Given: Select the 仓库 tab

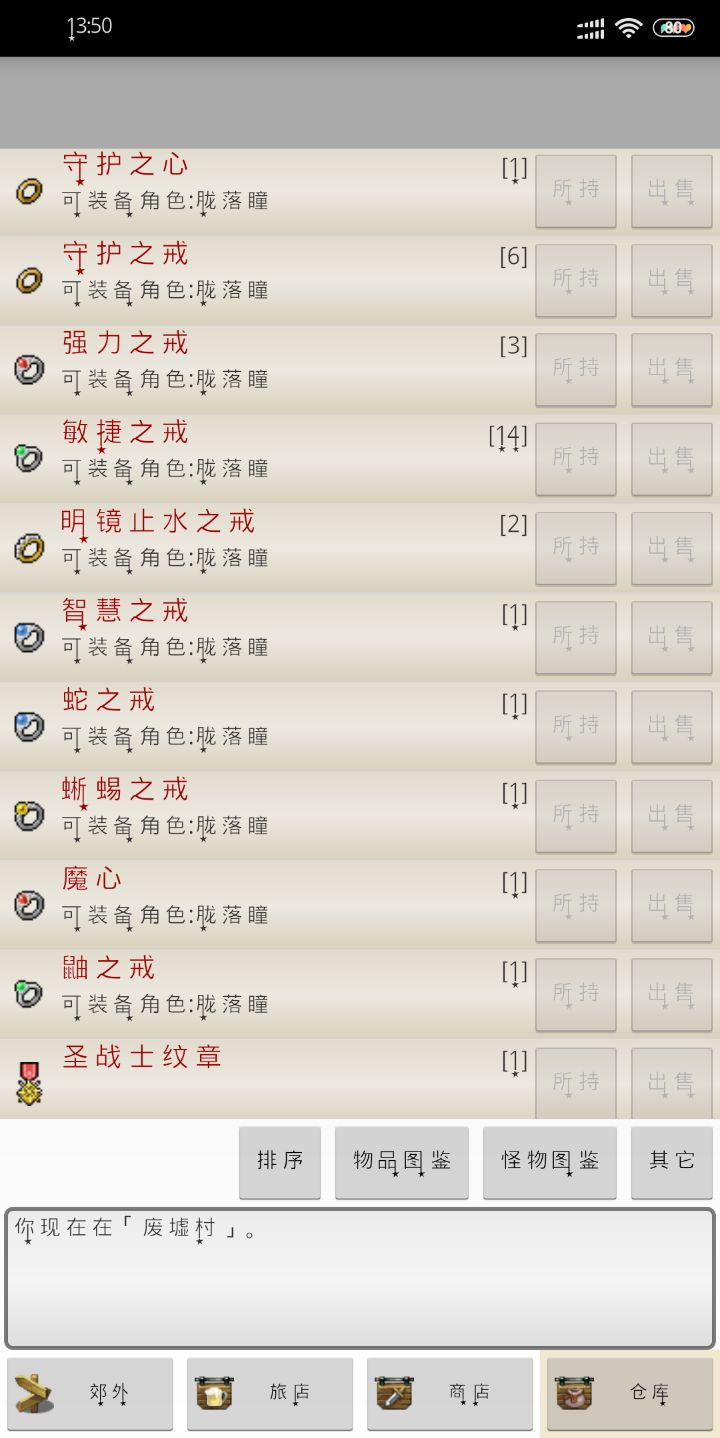Looking at the screenshot, I should 630,1393.
